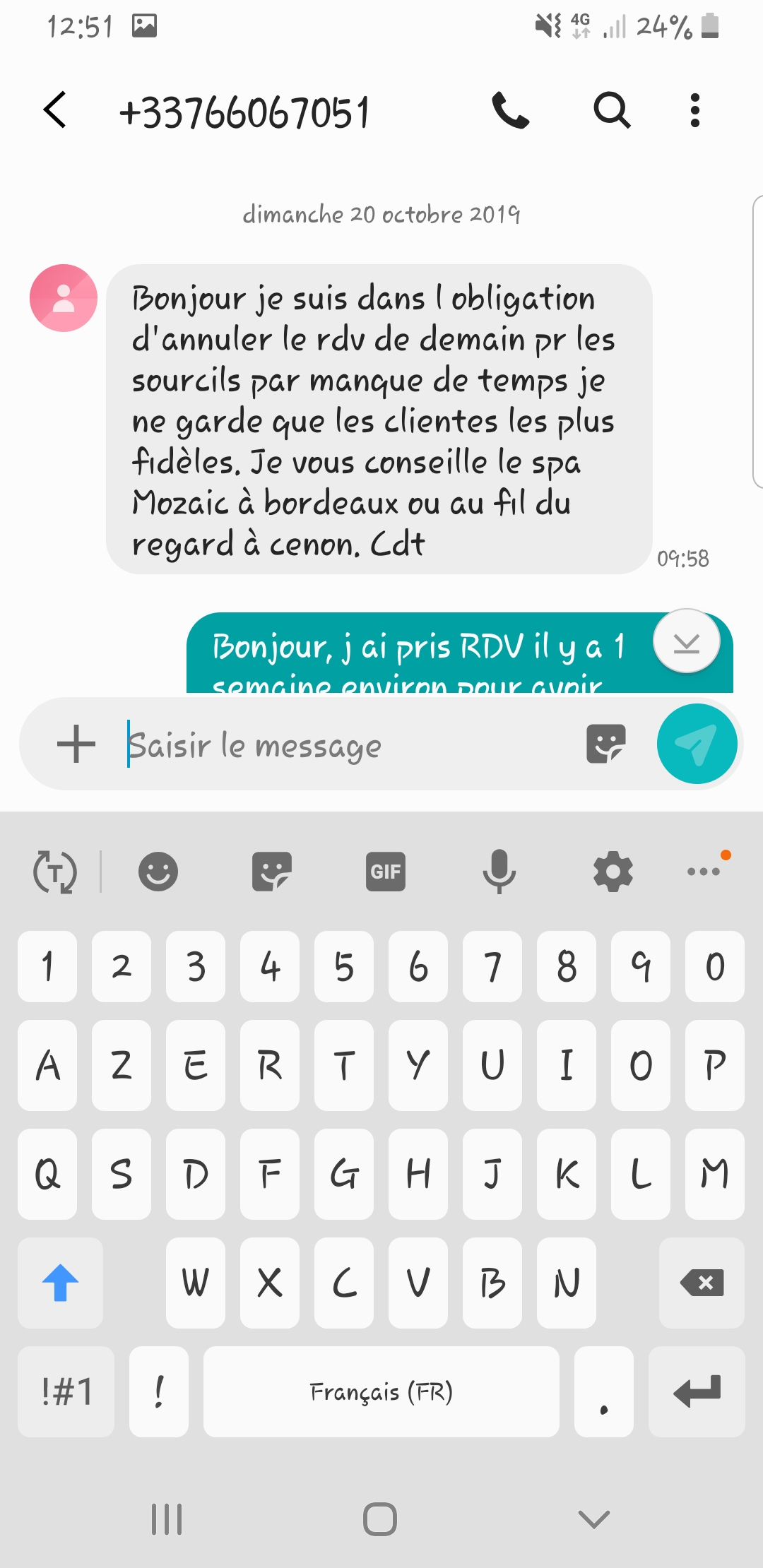
Task: Go back to the conversations list
Action: tap(55, 110)
